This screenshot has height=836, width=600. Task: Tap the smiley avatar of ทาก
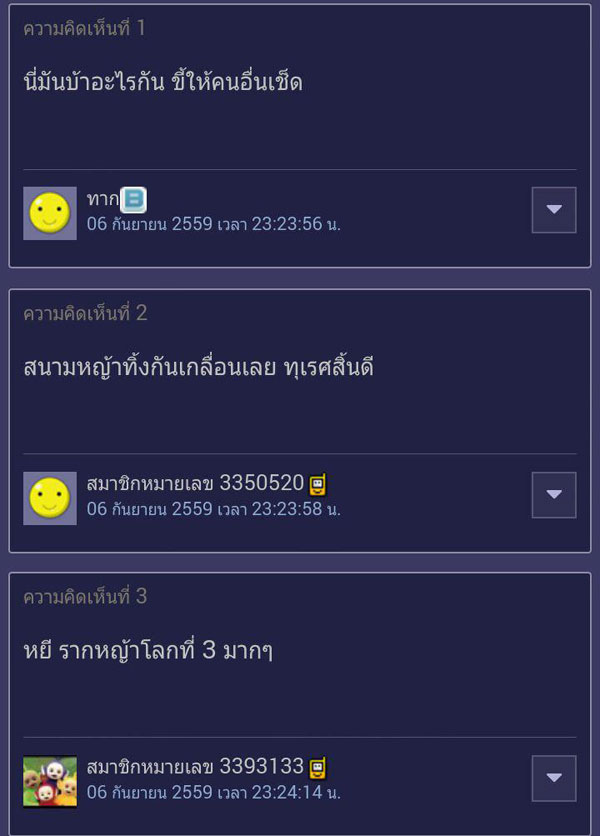point(50,213)
